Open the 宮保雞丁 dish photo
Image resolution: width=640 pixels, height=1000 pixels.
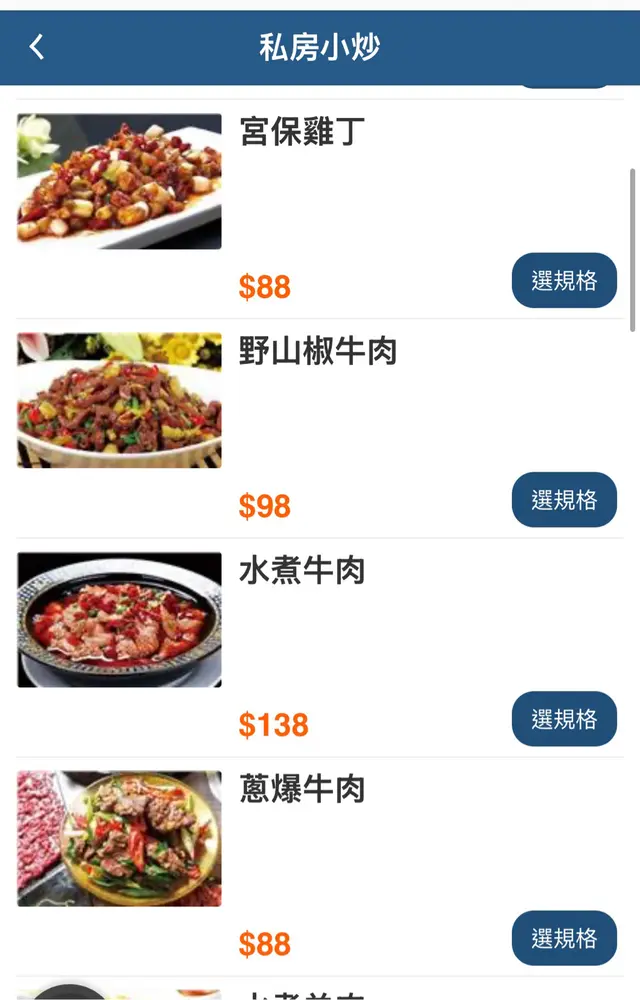[119, 181]
